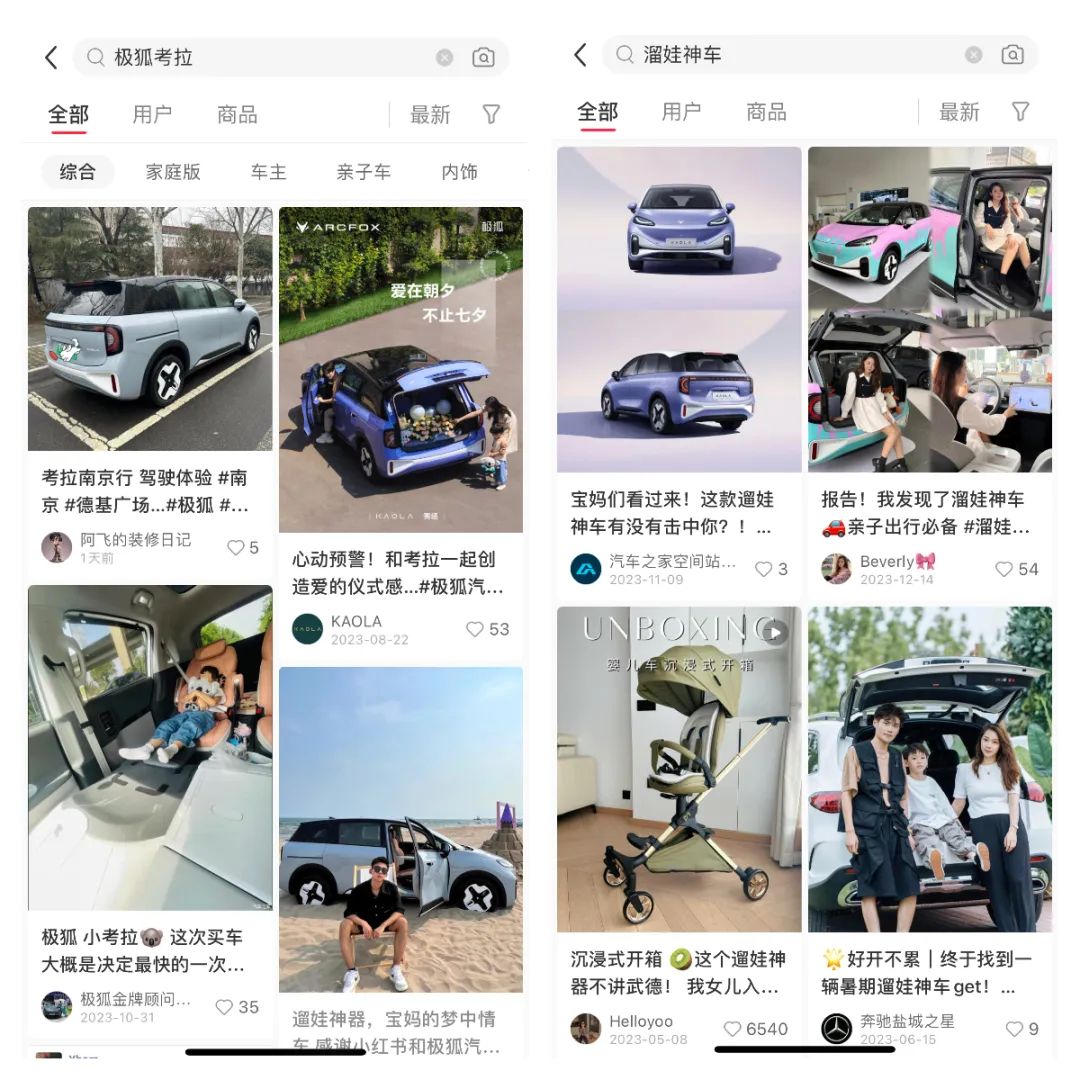The width and height of the screenshot is (1080, 1080).
Task: Open the filter funnel on the 溜娃神车 results
Action: coord(1020,112)
